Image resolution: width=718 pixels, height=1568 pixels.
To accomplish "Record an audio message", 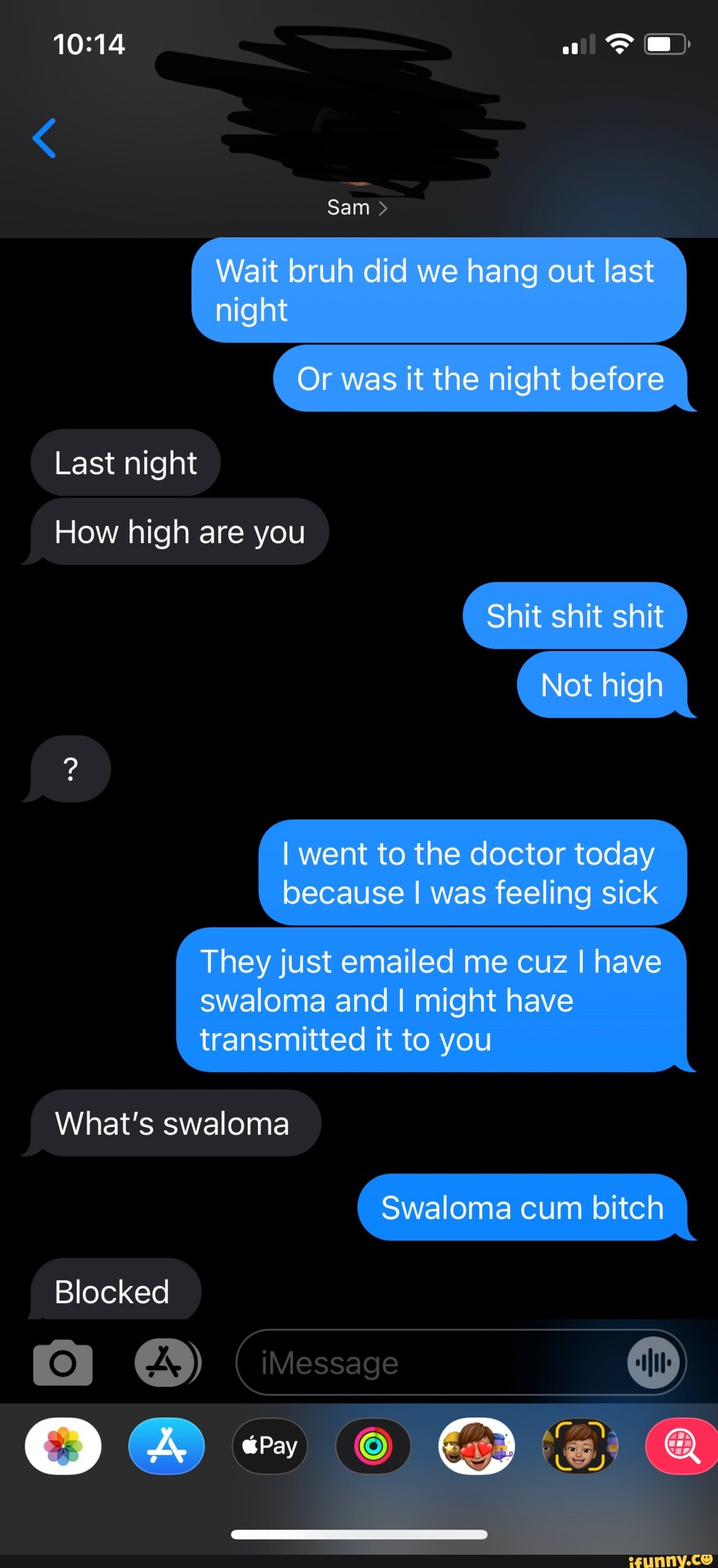I will click(x=654, y=1363).
